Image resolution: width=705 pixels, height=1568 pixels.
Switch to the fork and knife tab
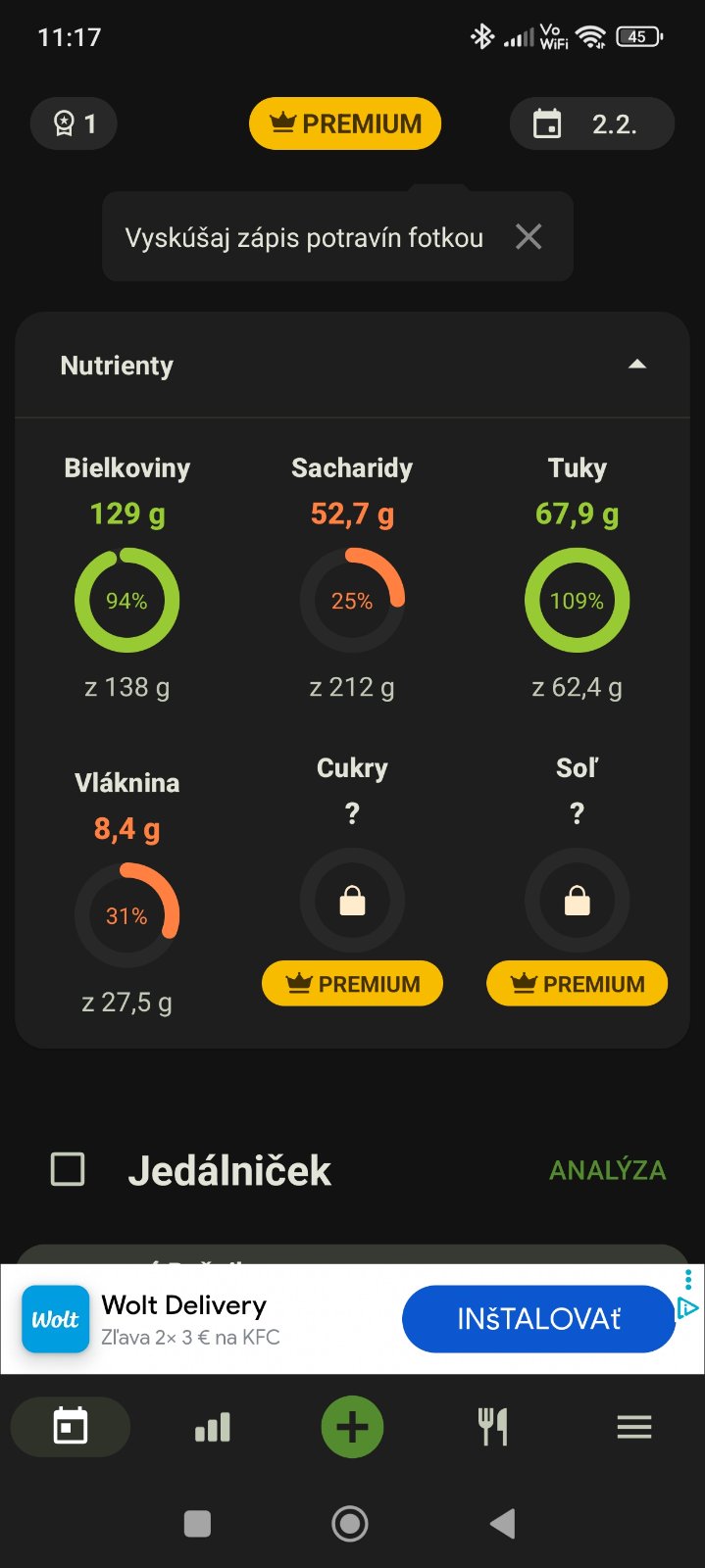tap(493, 1427)
